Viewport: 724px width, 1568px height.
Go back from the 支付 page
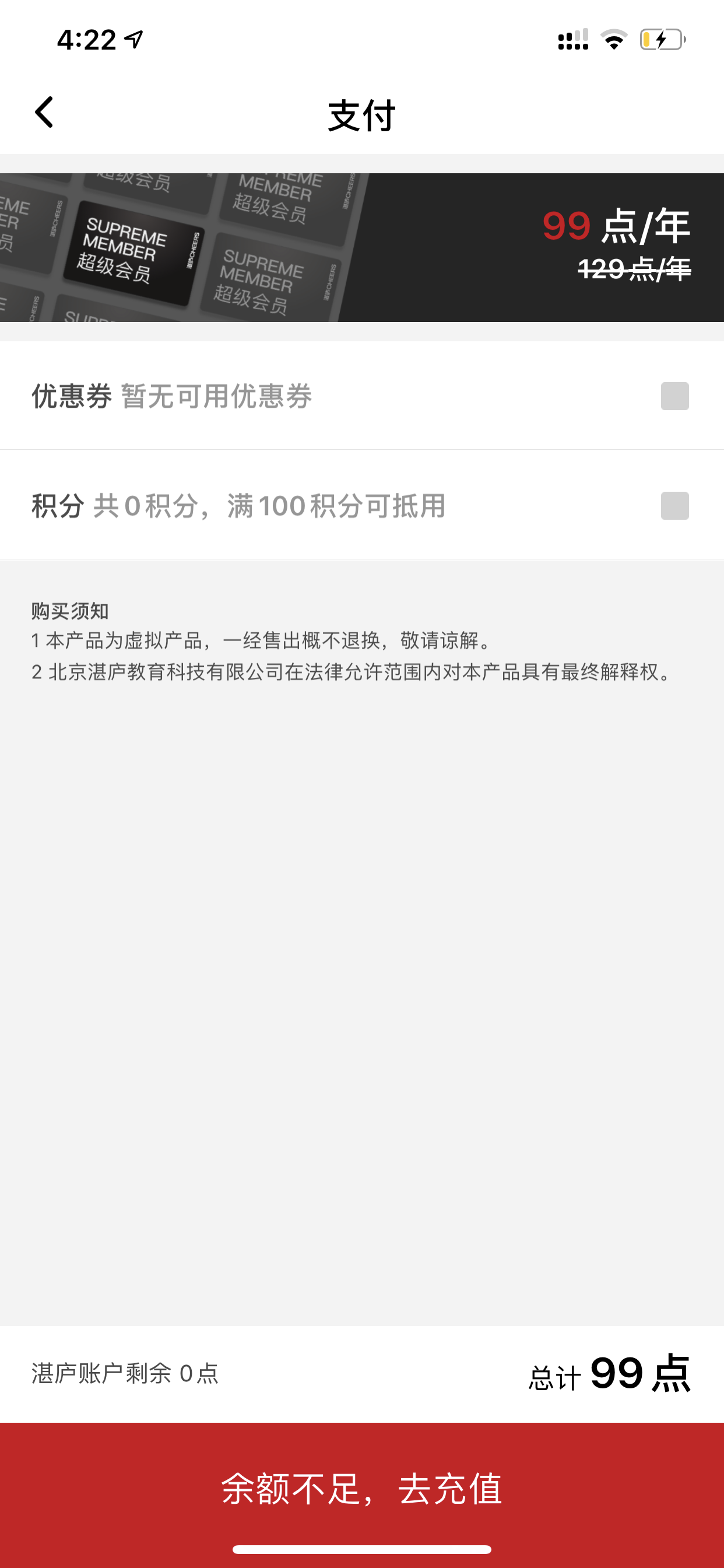(x=44, y=113)
